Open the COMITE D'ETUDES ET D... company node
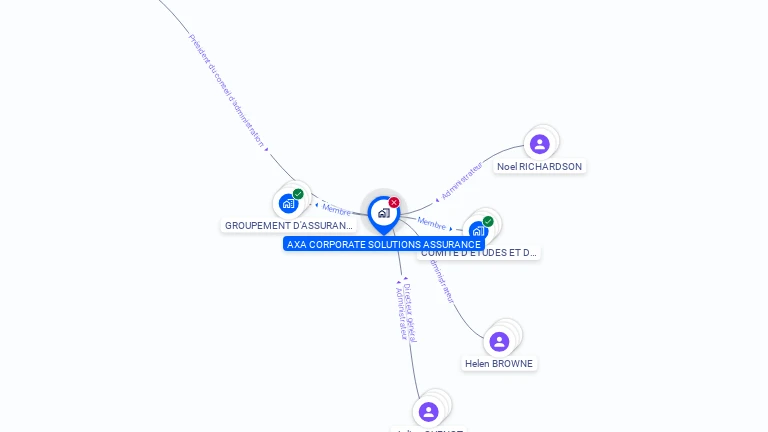Image resolution: width=768 pixels, height=432 pixels. tap(479, 231)
